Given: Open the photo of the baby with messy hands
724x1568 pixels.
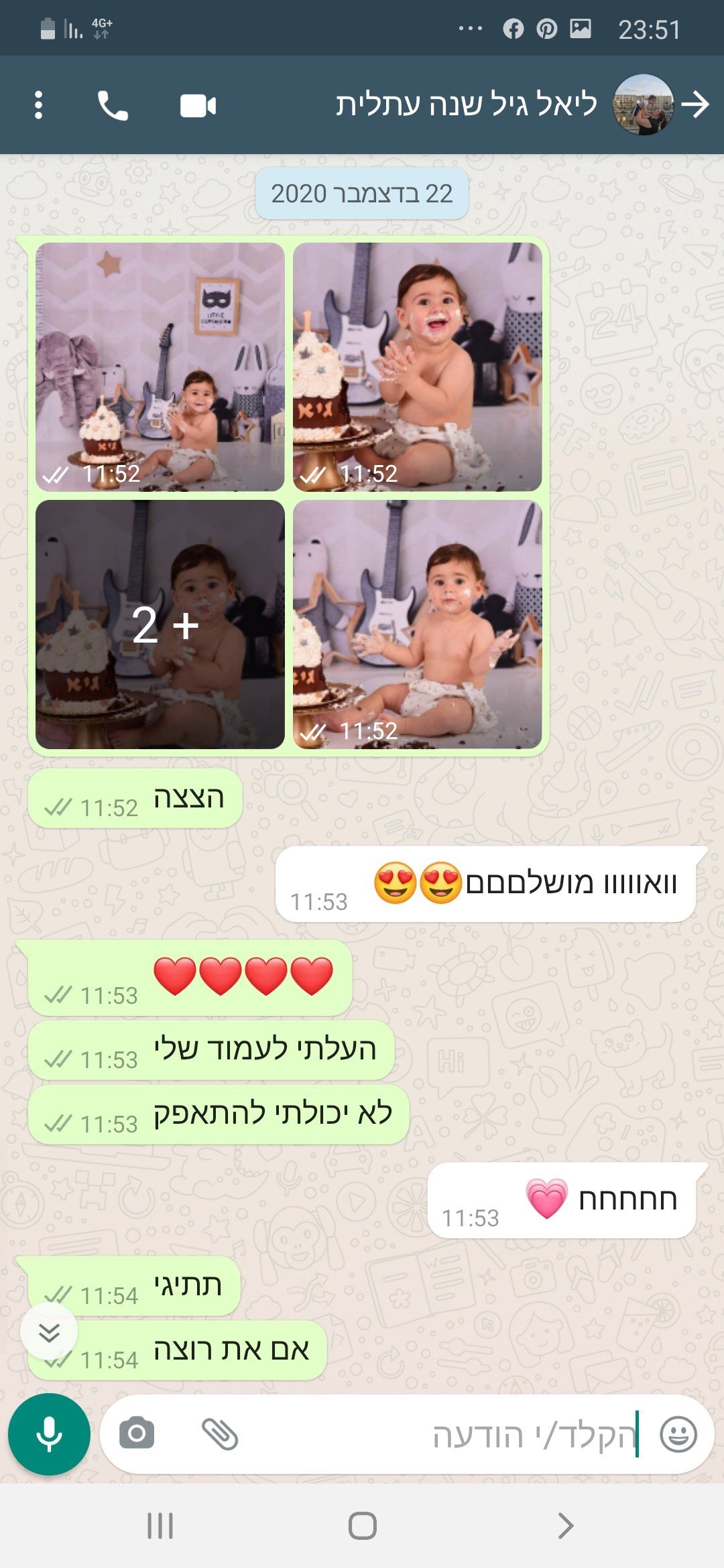Looking at the screenshot, I should click(x=417, y=624).
